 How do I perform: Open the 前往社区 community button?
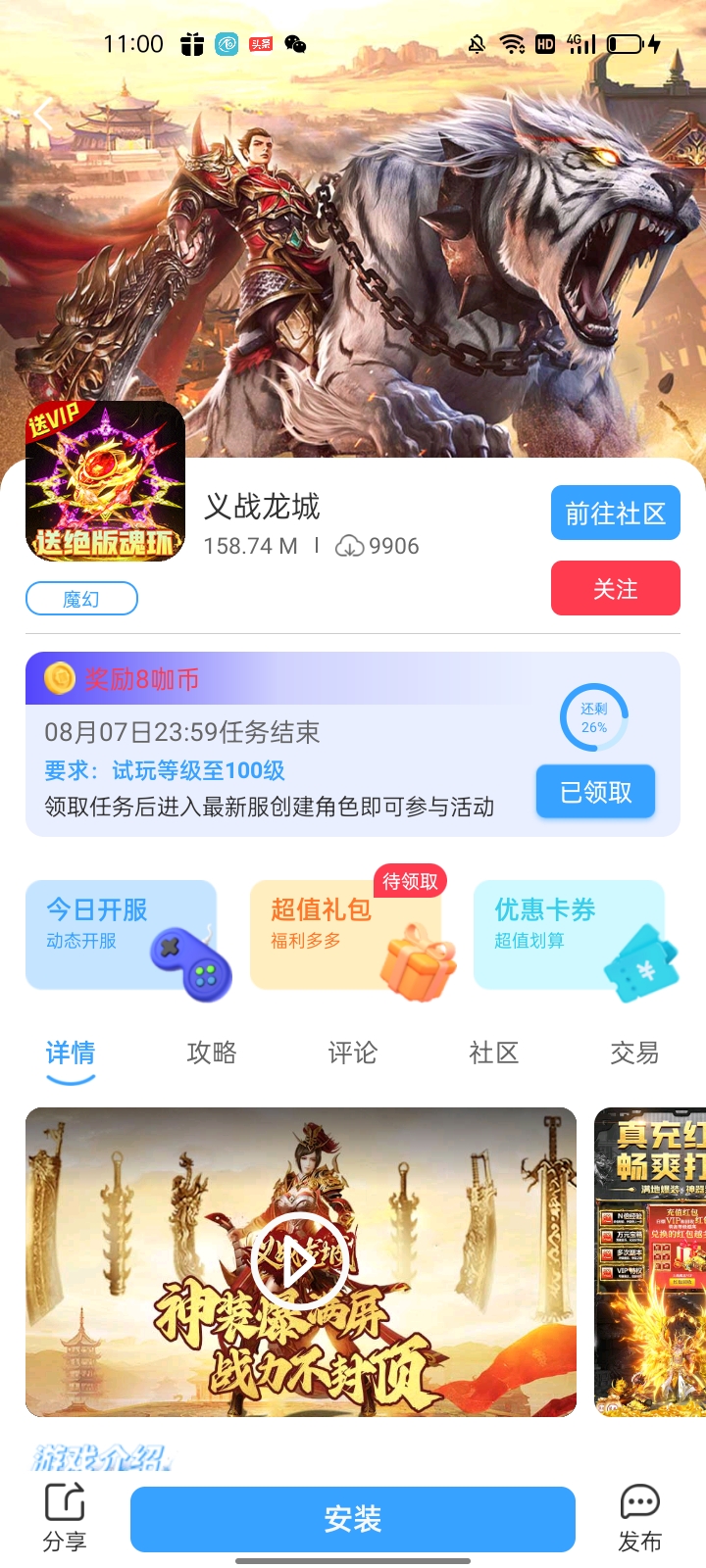615,513
